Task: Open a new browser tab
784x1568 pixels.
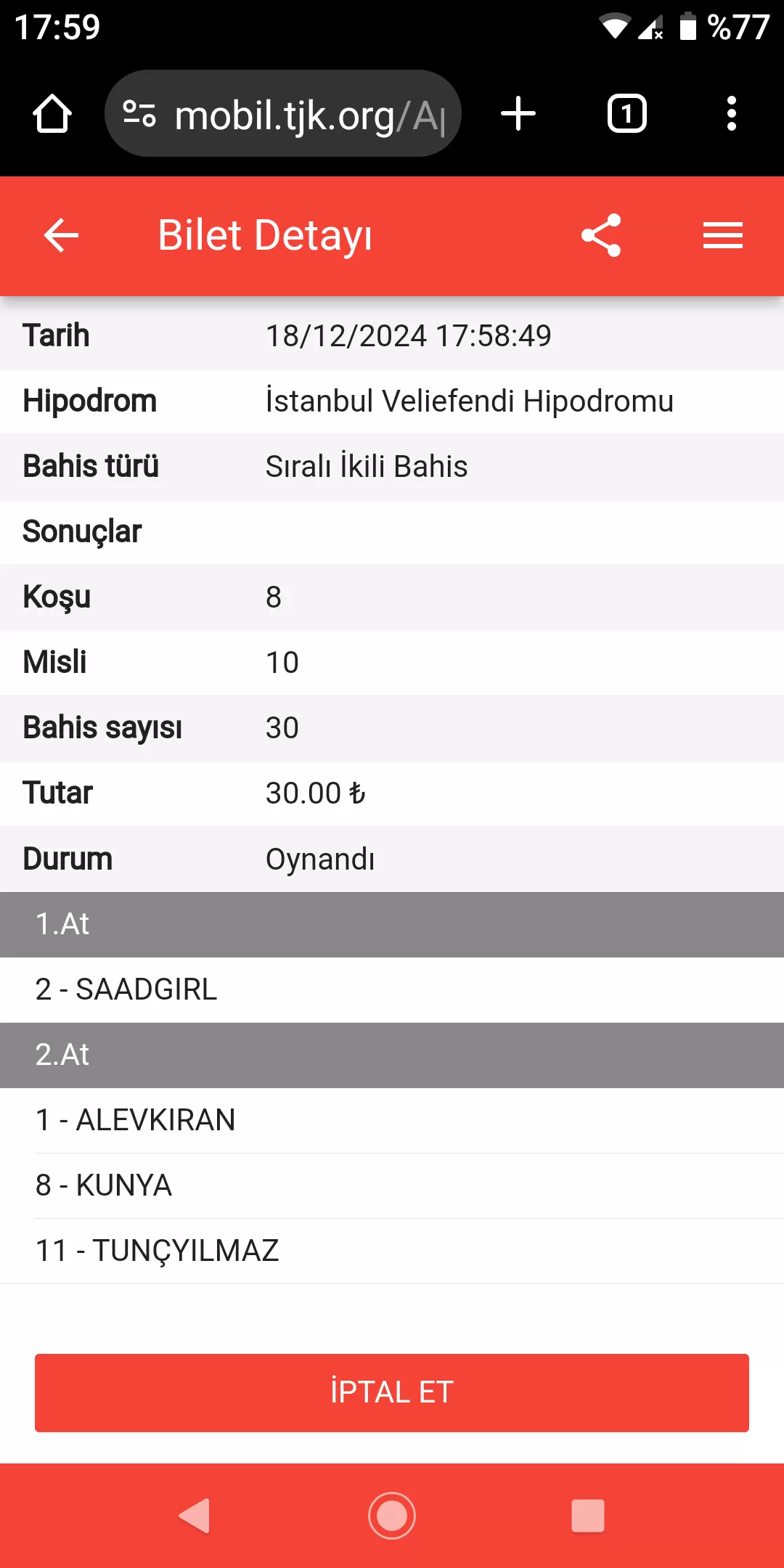Action: point(518,114)
